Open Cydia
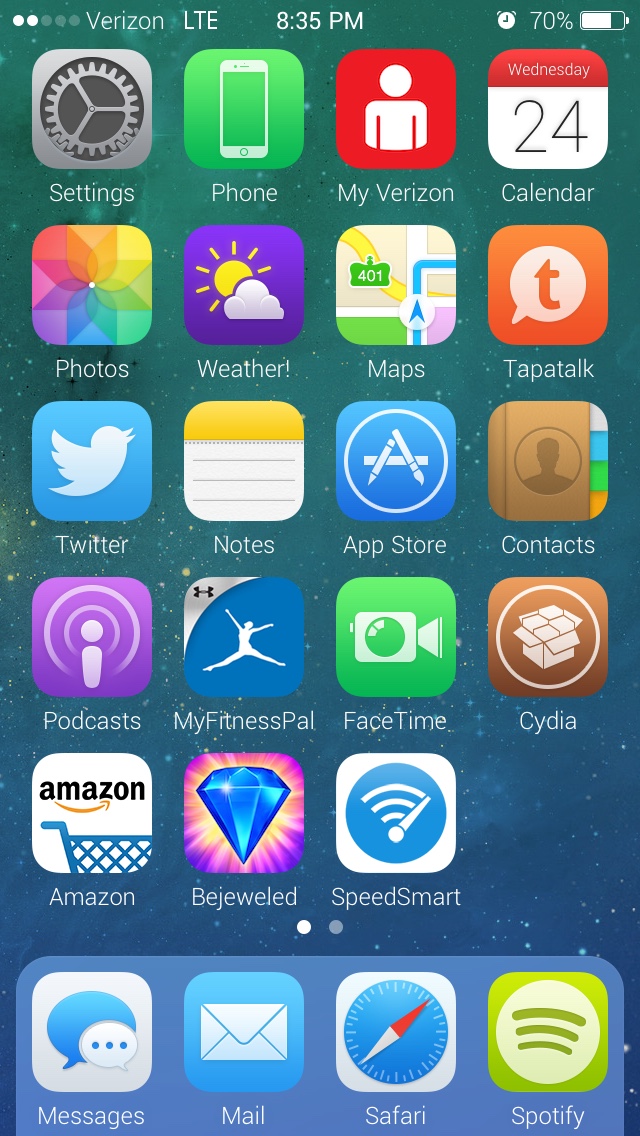This screenshot has width=640, height=1136. tap(548, 637)
